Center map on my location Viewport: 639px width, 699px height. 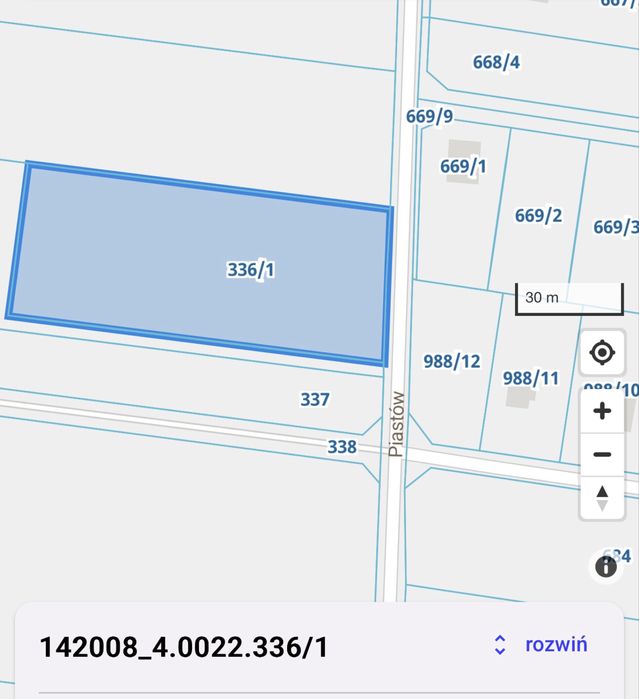point(601,352)
